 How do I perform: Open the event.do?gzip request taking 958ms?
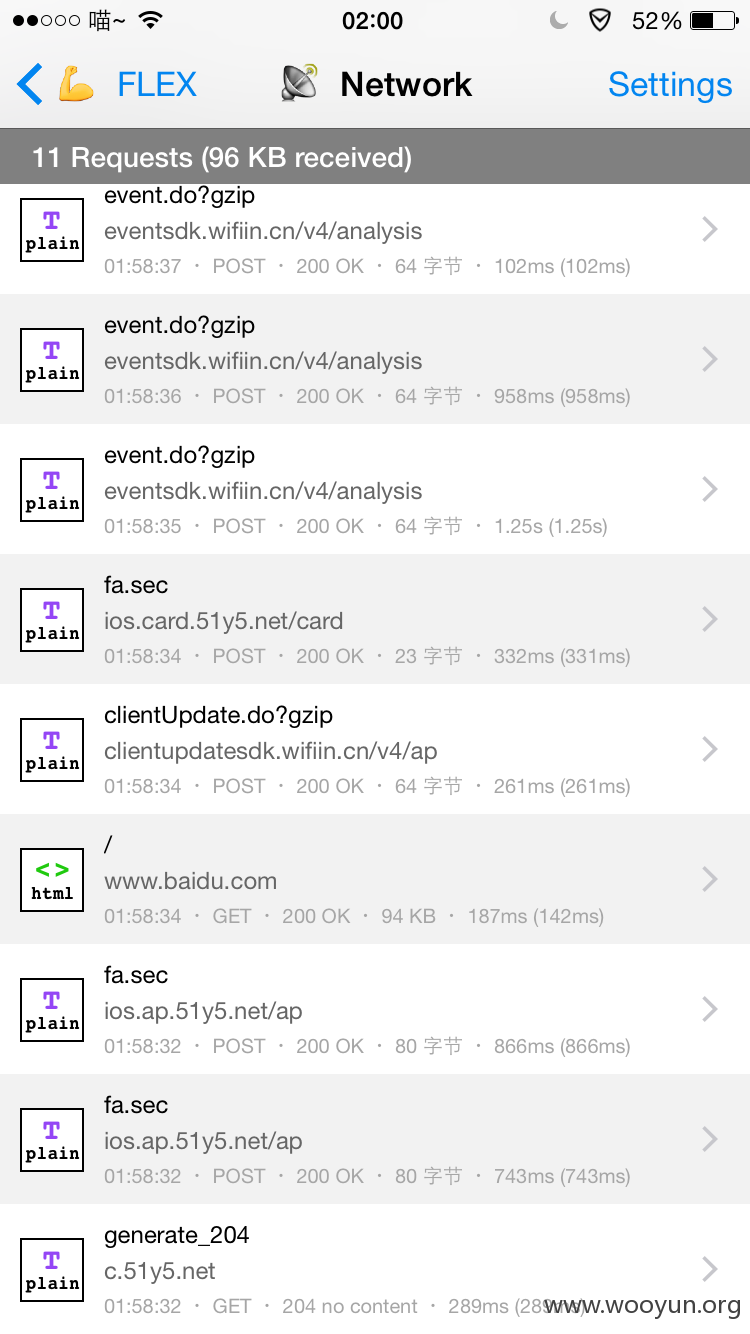pos(375,359)
